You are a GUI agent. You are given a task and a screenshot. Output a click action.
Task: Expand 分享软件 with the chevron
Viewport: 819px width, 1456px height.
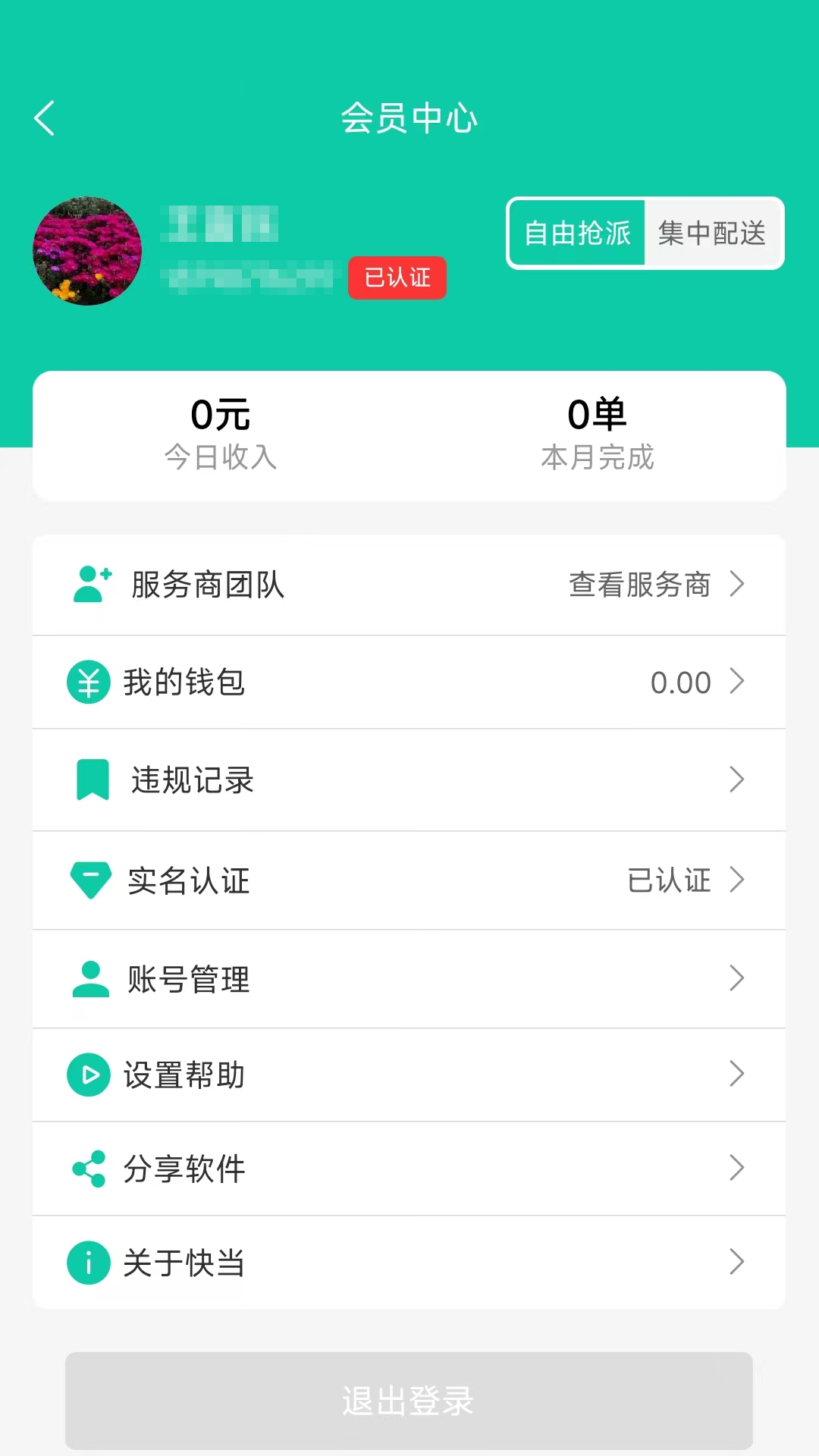736,1169
